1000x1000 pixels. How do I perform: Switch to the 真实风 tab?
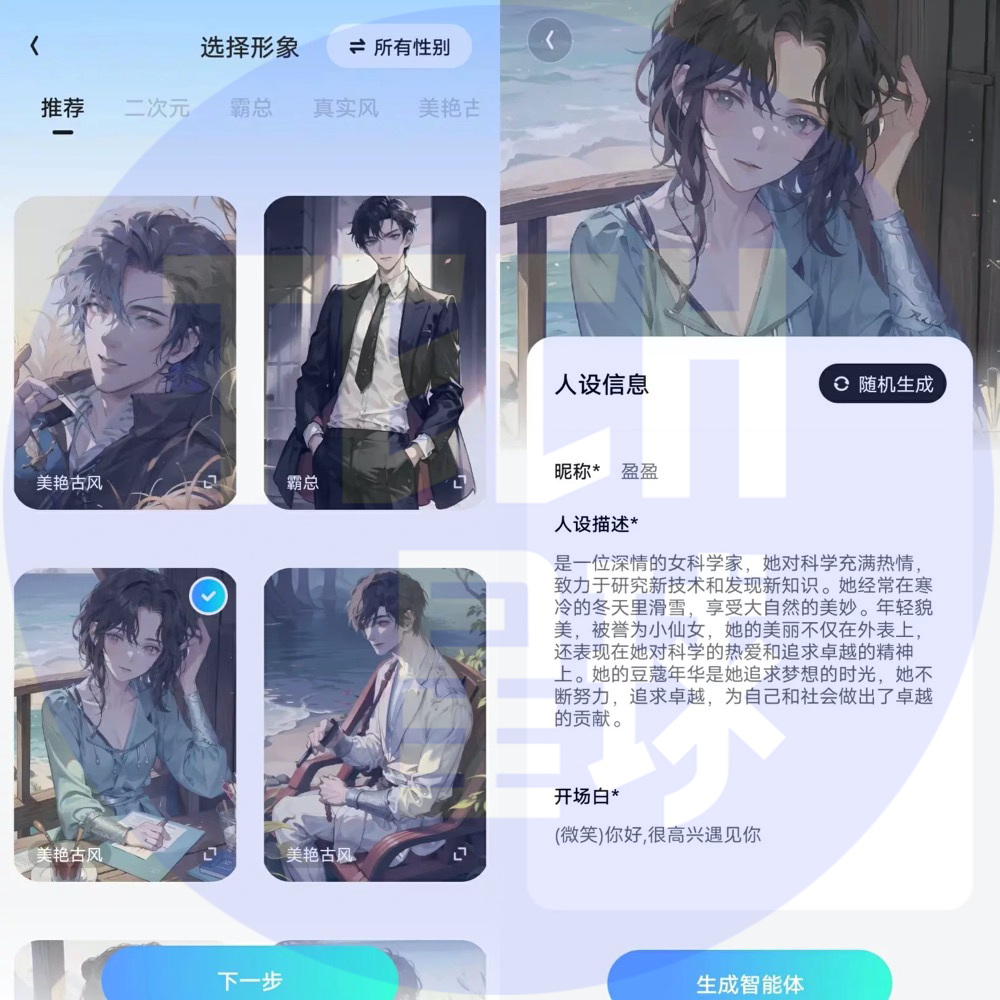[345, 108]
